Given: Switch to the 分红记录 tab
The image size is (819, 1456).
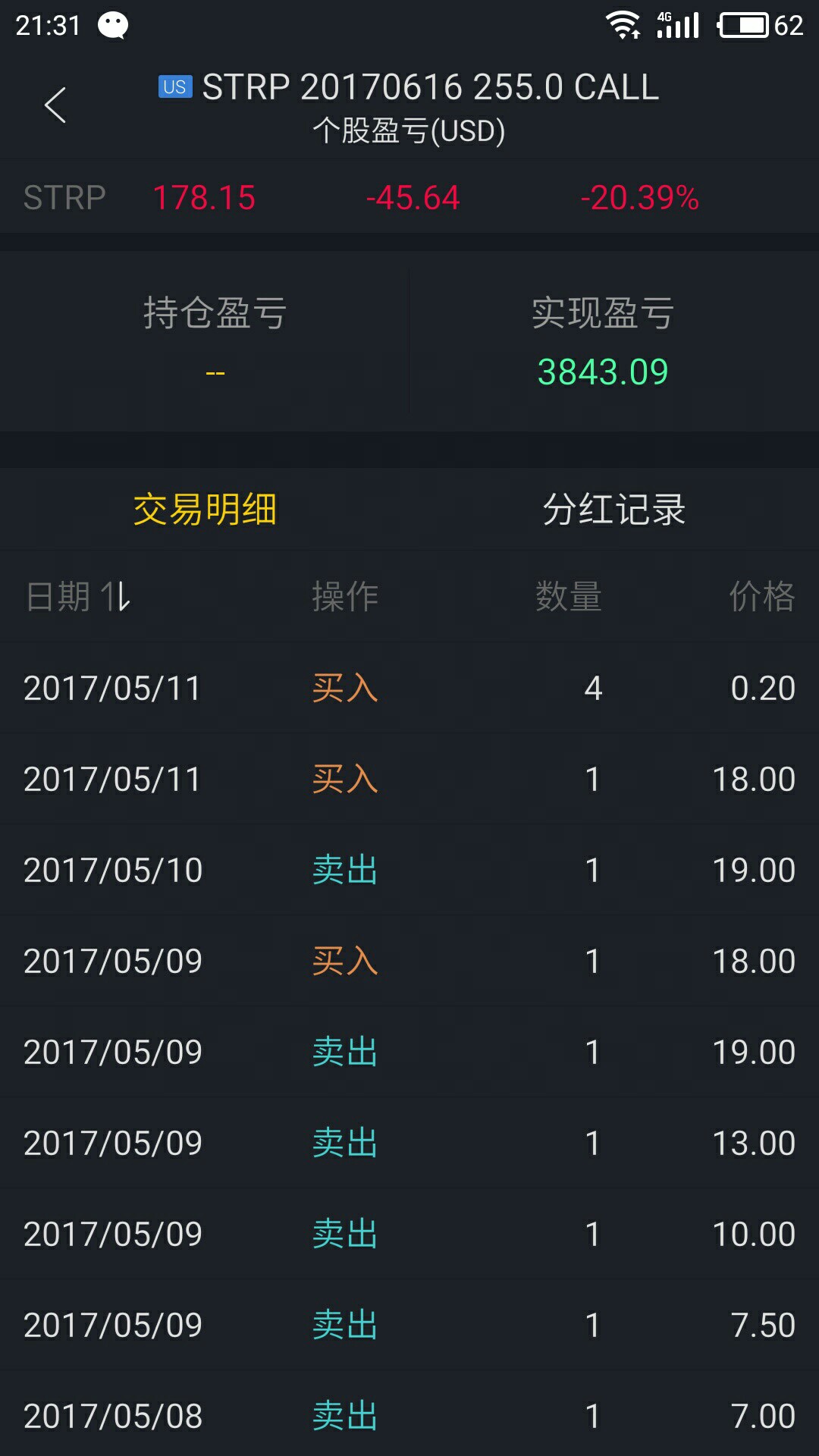Looking at the screenshot, I should pos(614,509).
